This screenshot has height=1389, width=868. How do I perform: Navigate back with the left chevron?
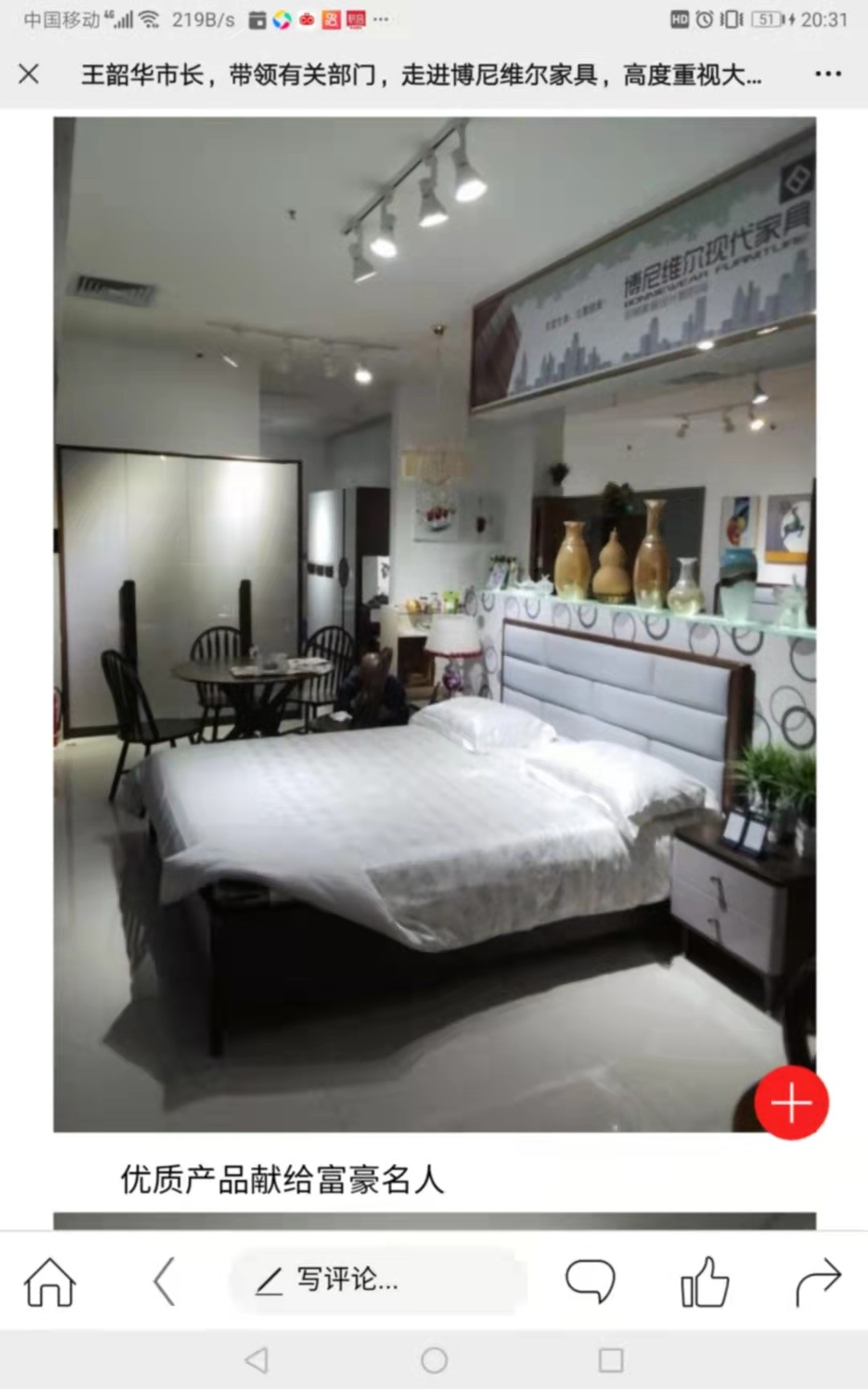click(x=165, y=1281)
